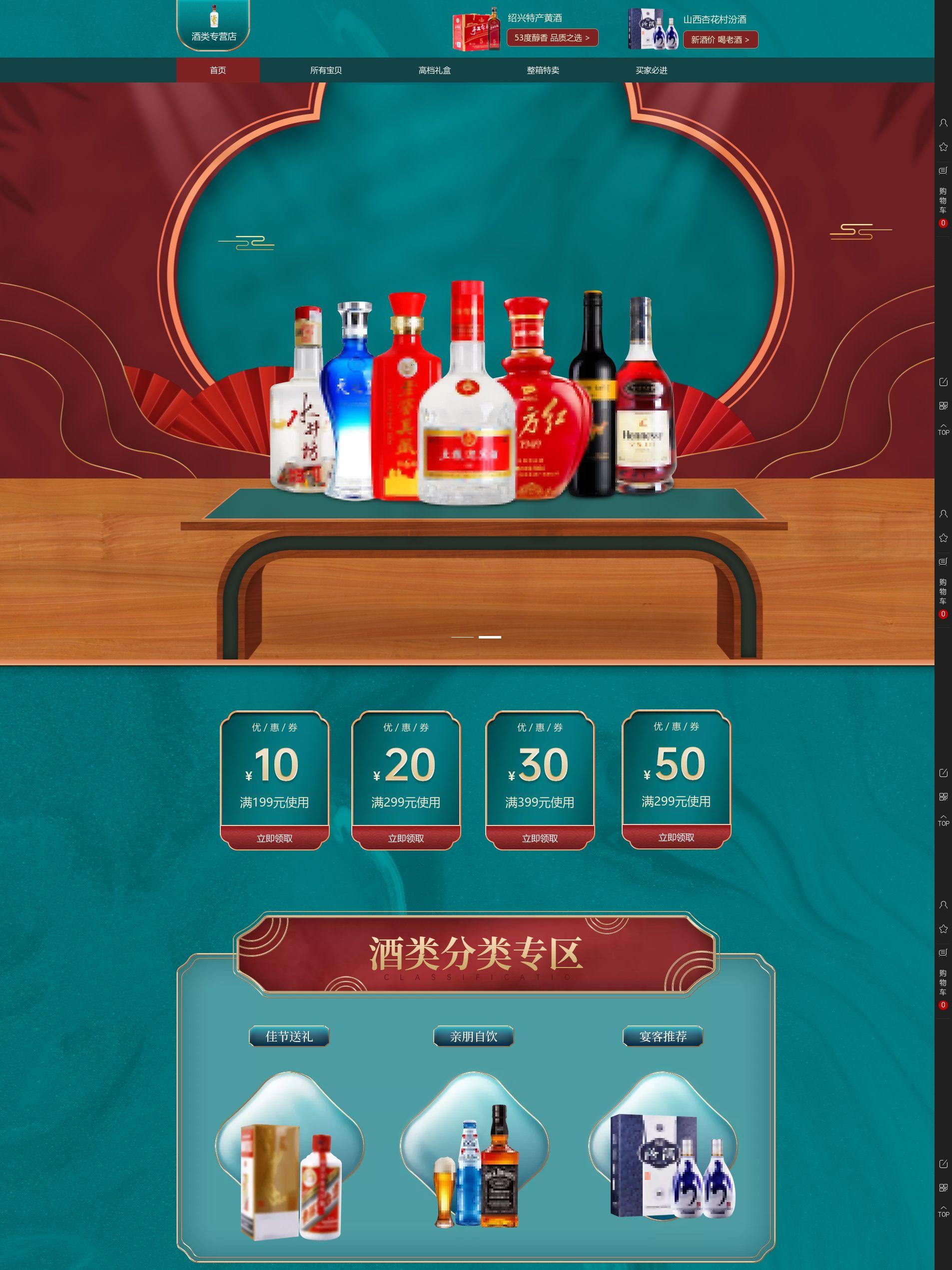
Task: Open 53度醇香 品质之选 promo button
Action: 551,38
